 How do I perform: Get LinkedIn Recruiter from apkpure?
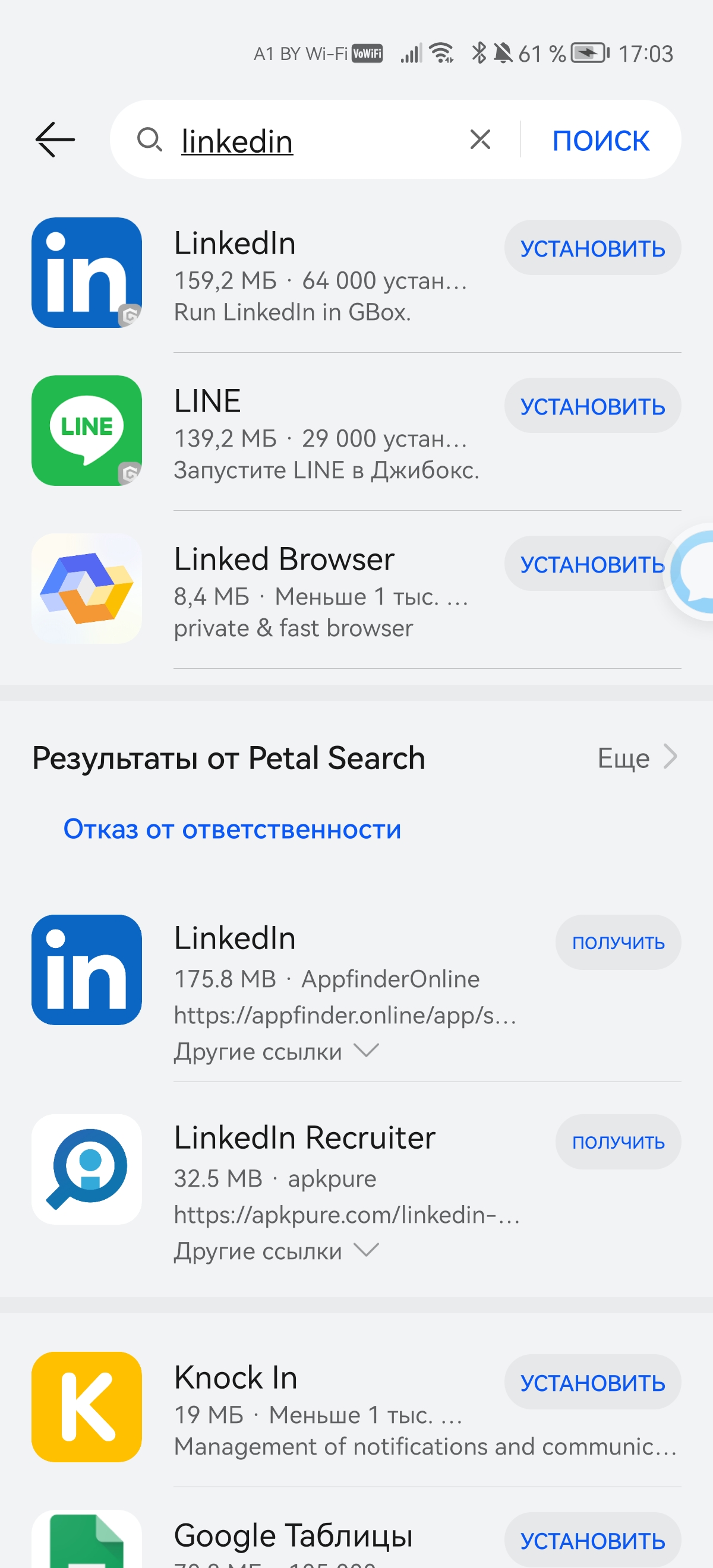618,1142
